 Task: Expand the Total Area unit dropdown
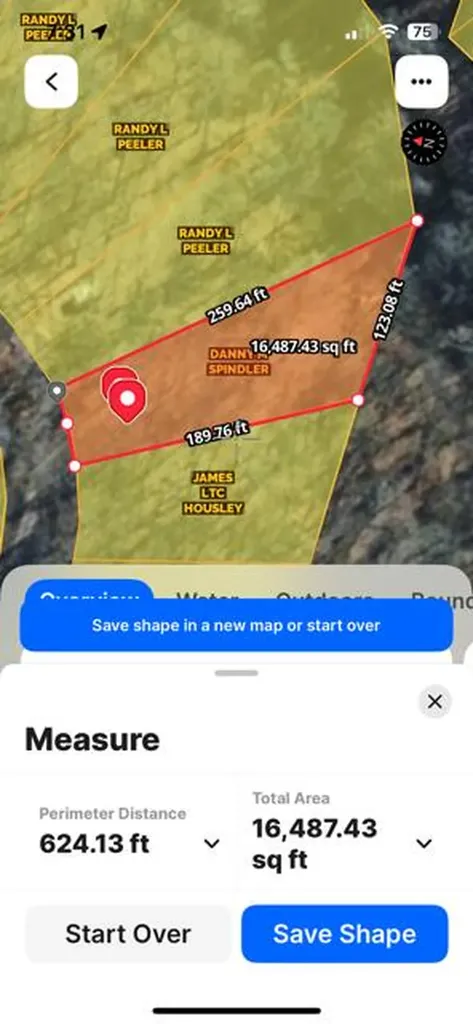click(424, 843)
